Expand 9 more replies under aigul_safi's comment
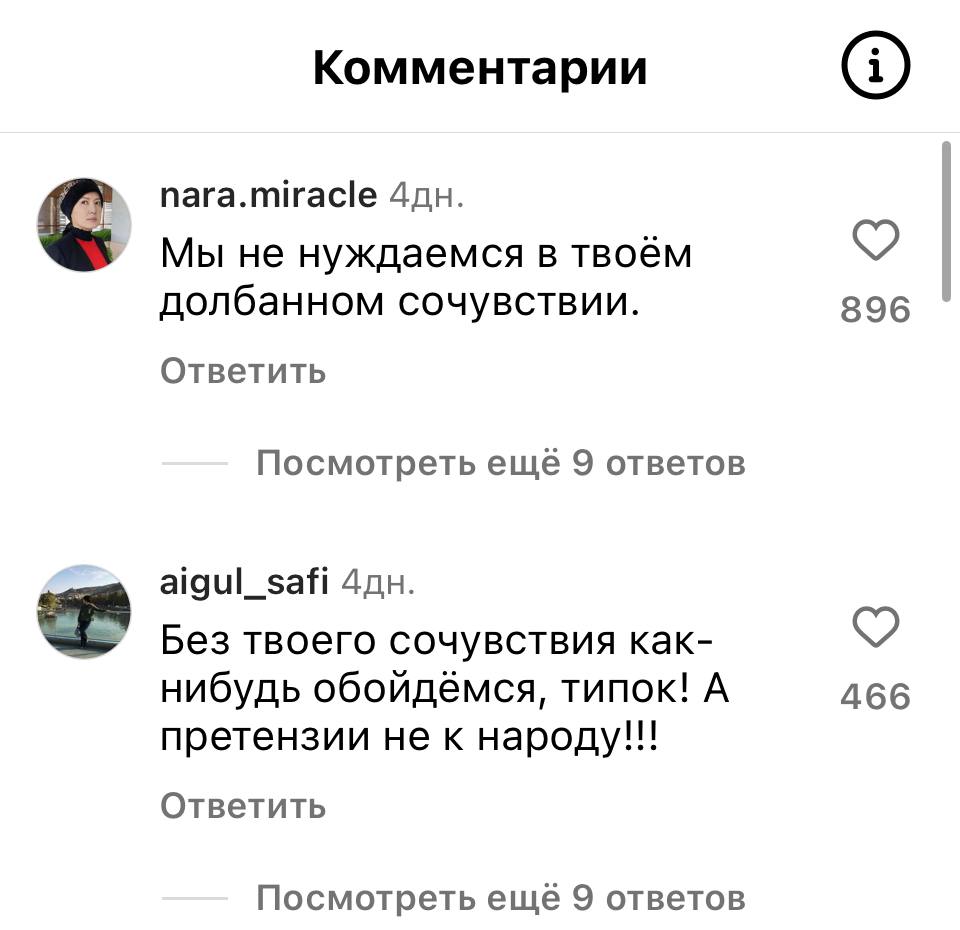The width and height of the screenshot is (960, 930). point(500,898)
